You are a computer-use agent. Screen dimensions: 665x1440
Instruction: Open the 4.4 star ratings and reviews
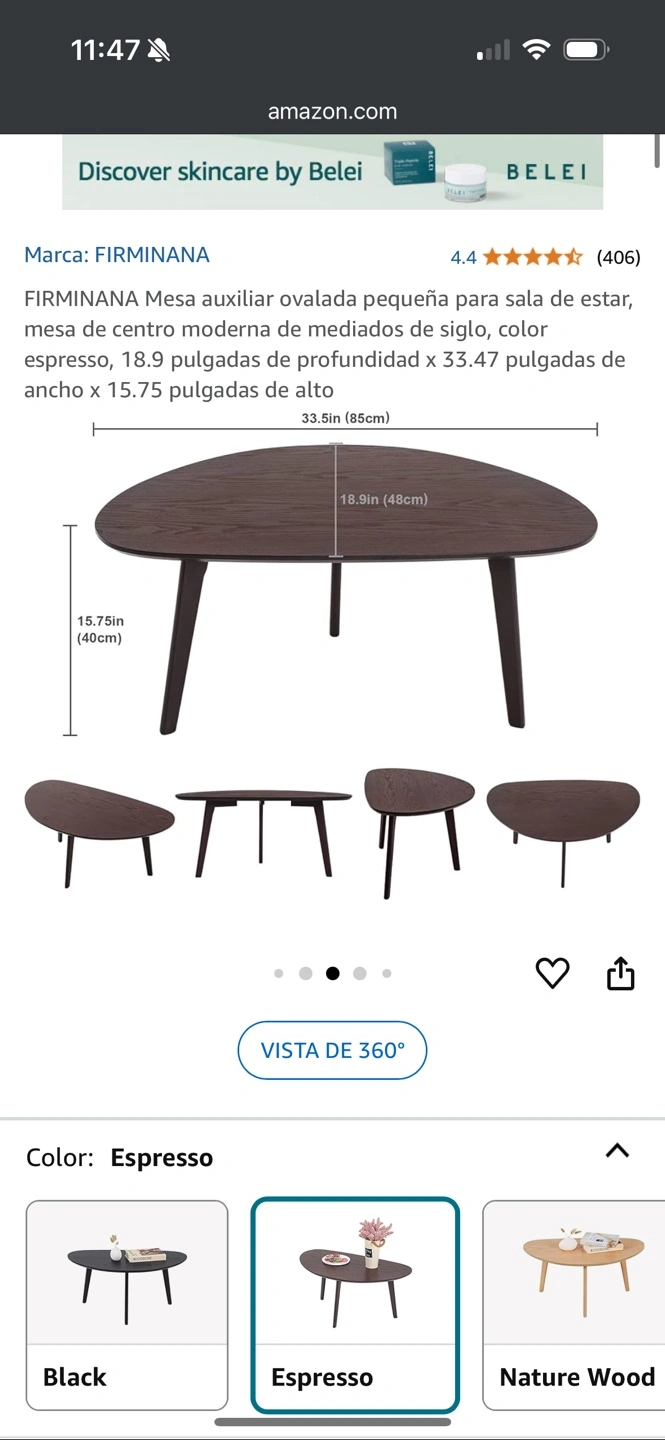tap(531, 257)
